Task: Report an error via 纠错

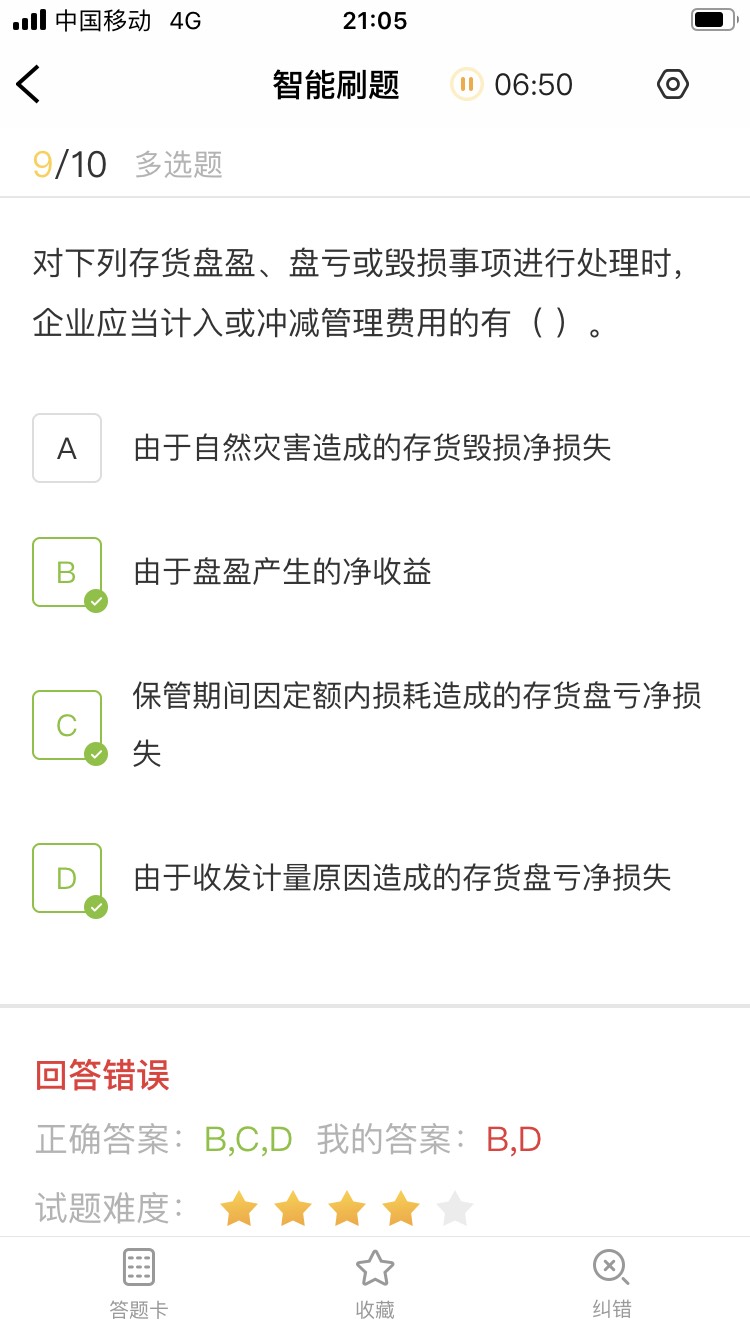Action: click(610, 1283)
